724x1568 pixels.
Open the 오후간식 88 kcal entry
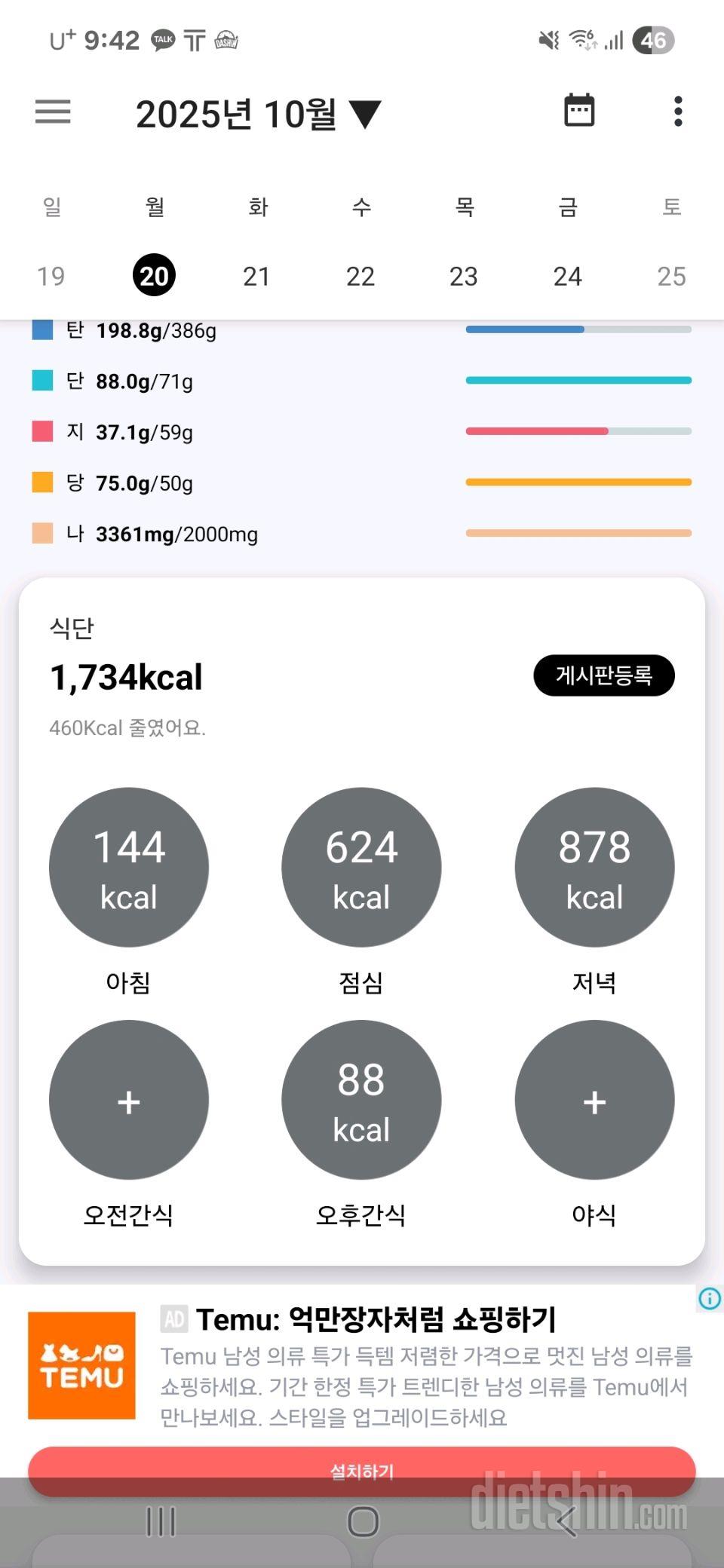(361, 1100)
